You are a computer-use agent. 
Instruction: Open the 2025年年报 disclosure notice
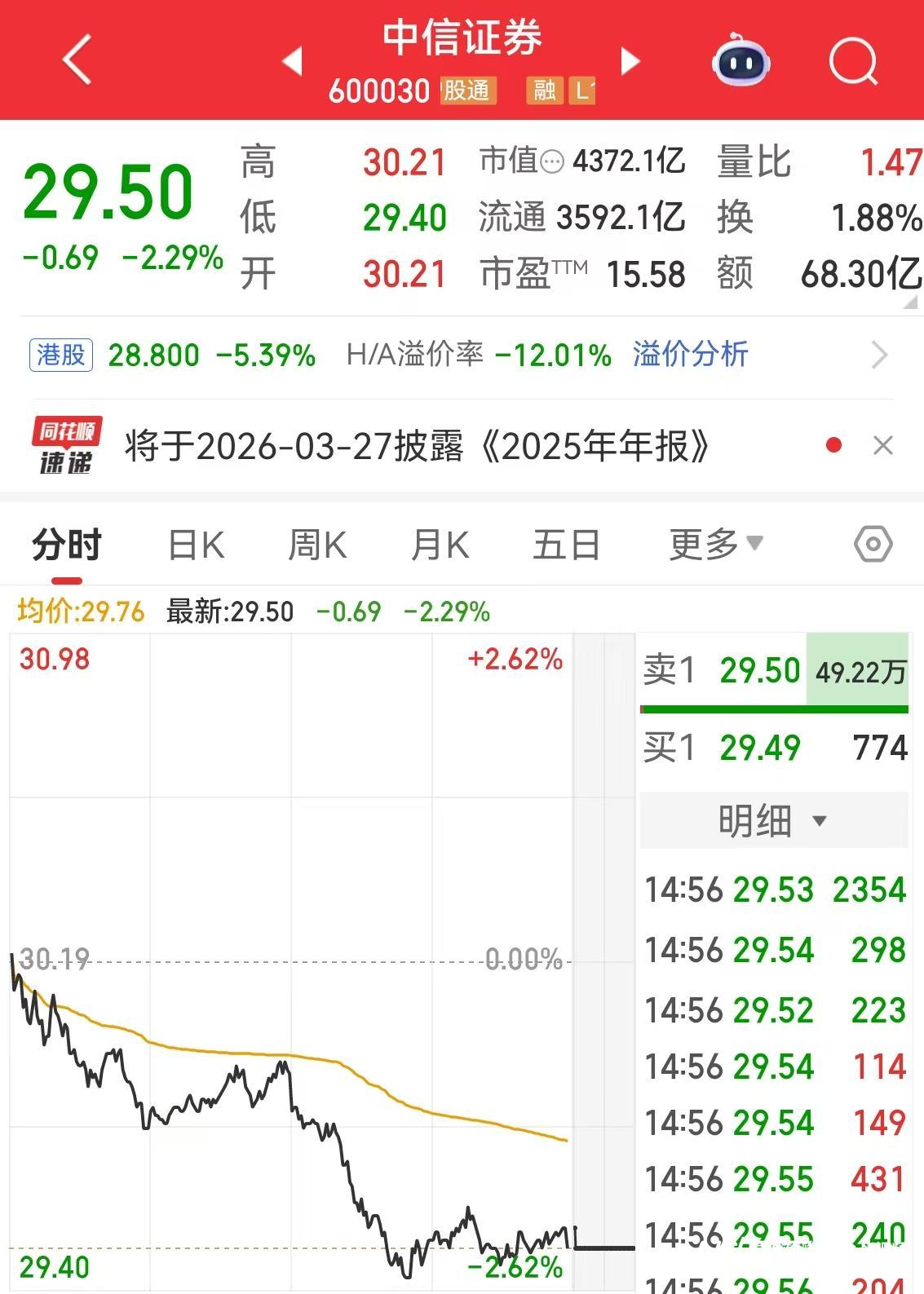[416, 446]
